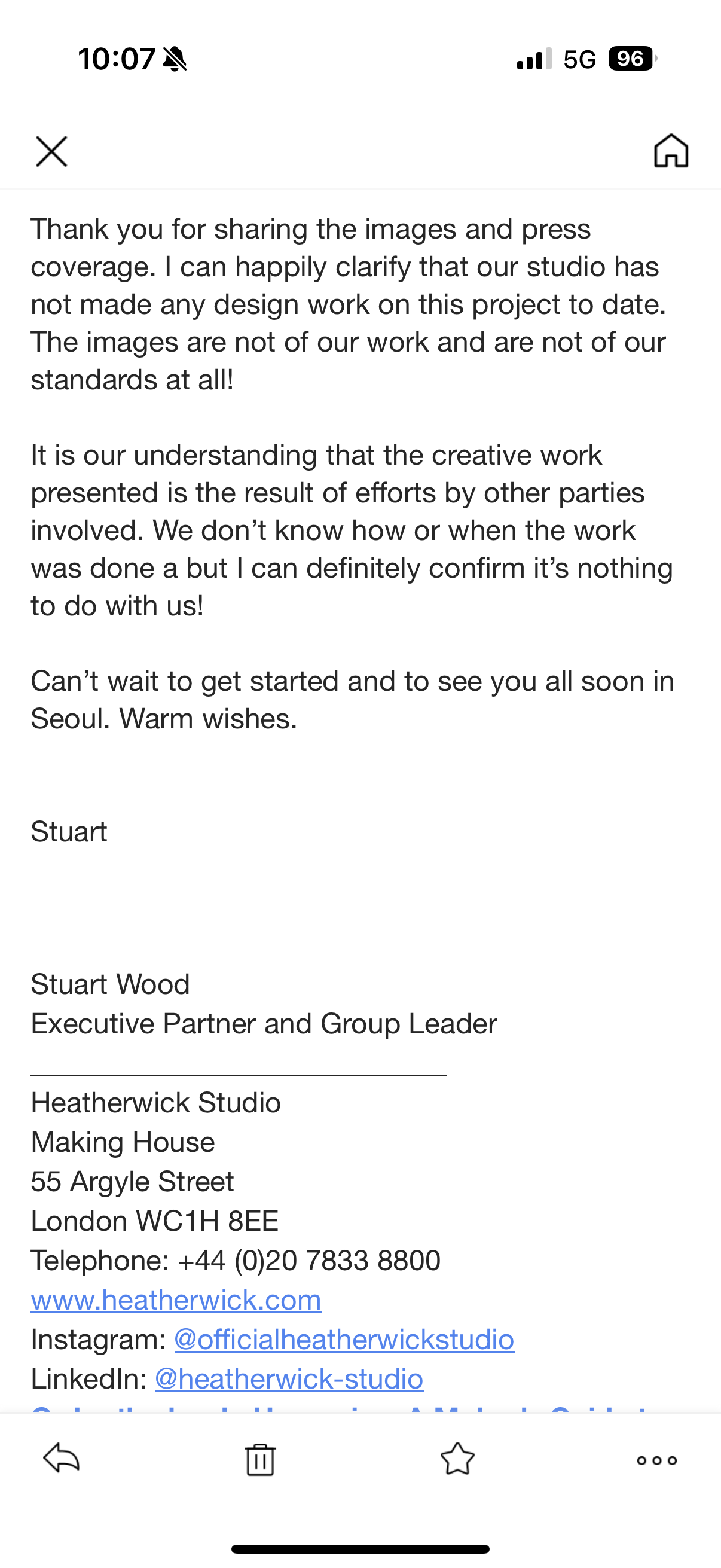This screenshot has width=721, height=1568.
Task: Go to the home screen icon
Action: 671,150
